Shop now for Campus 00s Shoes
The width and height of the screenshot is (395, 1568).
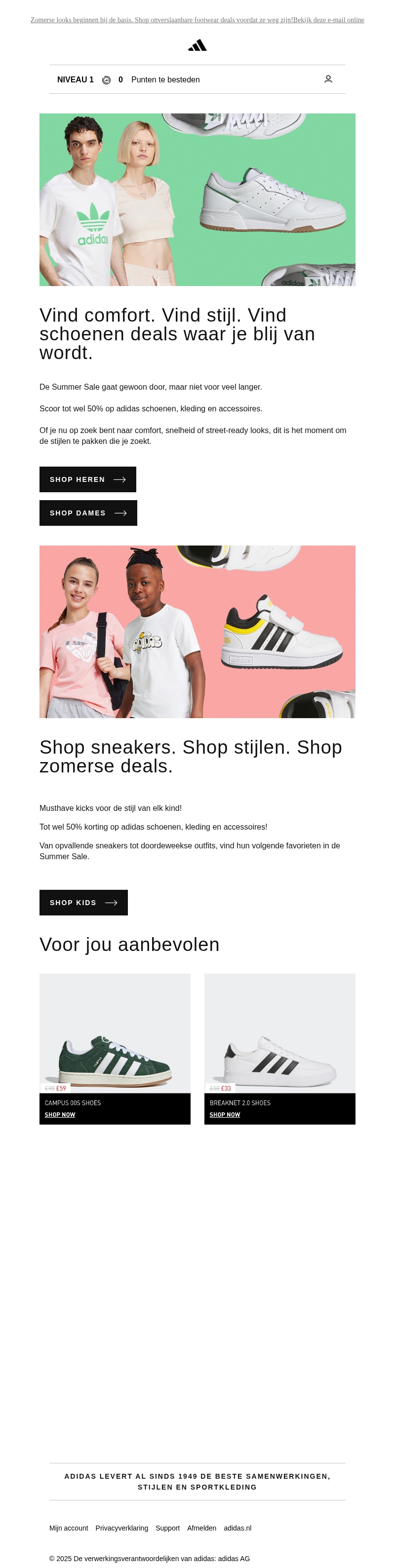(60, 1115)
